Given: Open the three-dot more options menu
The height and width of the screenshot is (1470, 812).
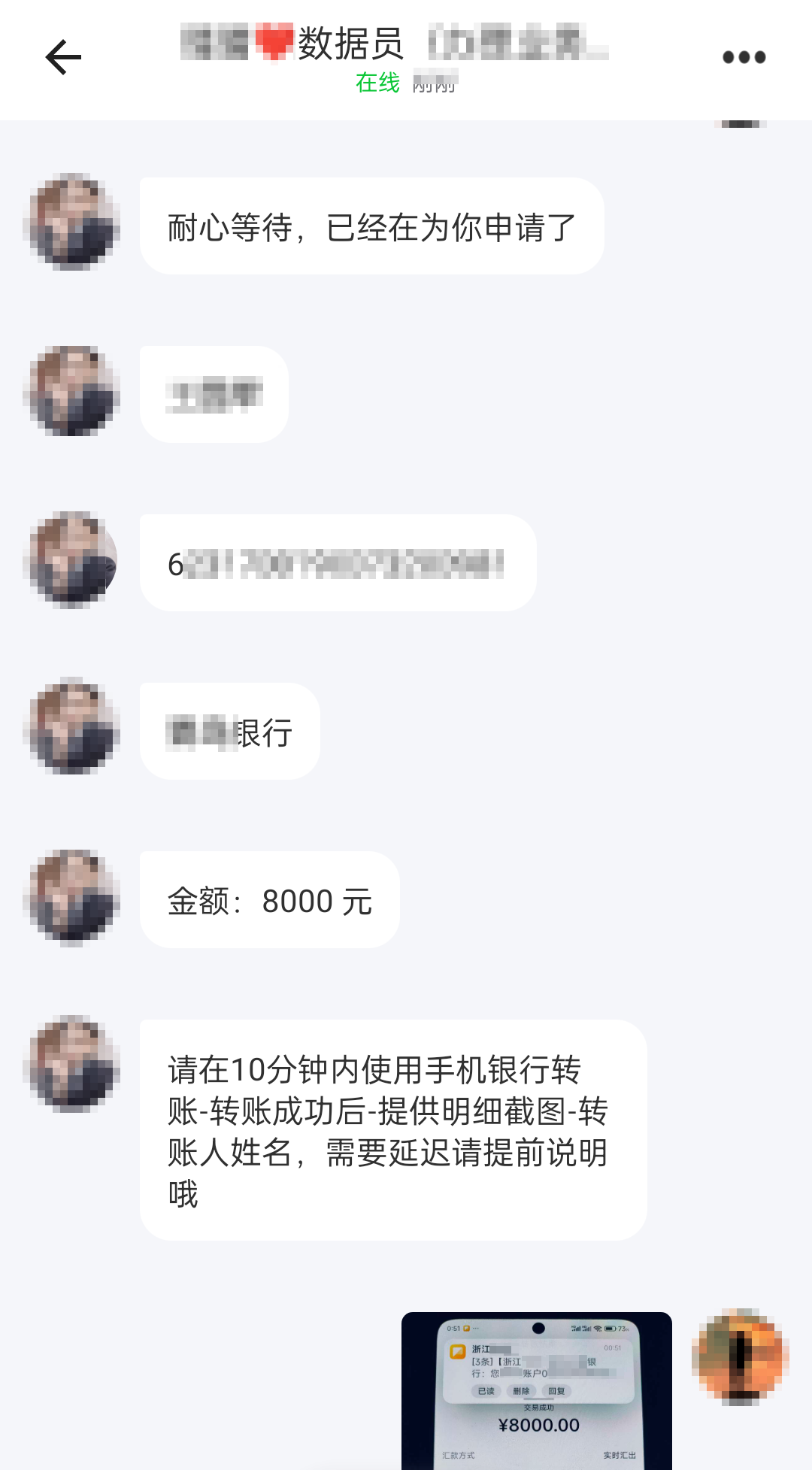Looking at the screenshot, I should click(x=744, y=57).
